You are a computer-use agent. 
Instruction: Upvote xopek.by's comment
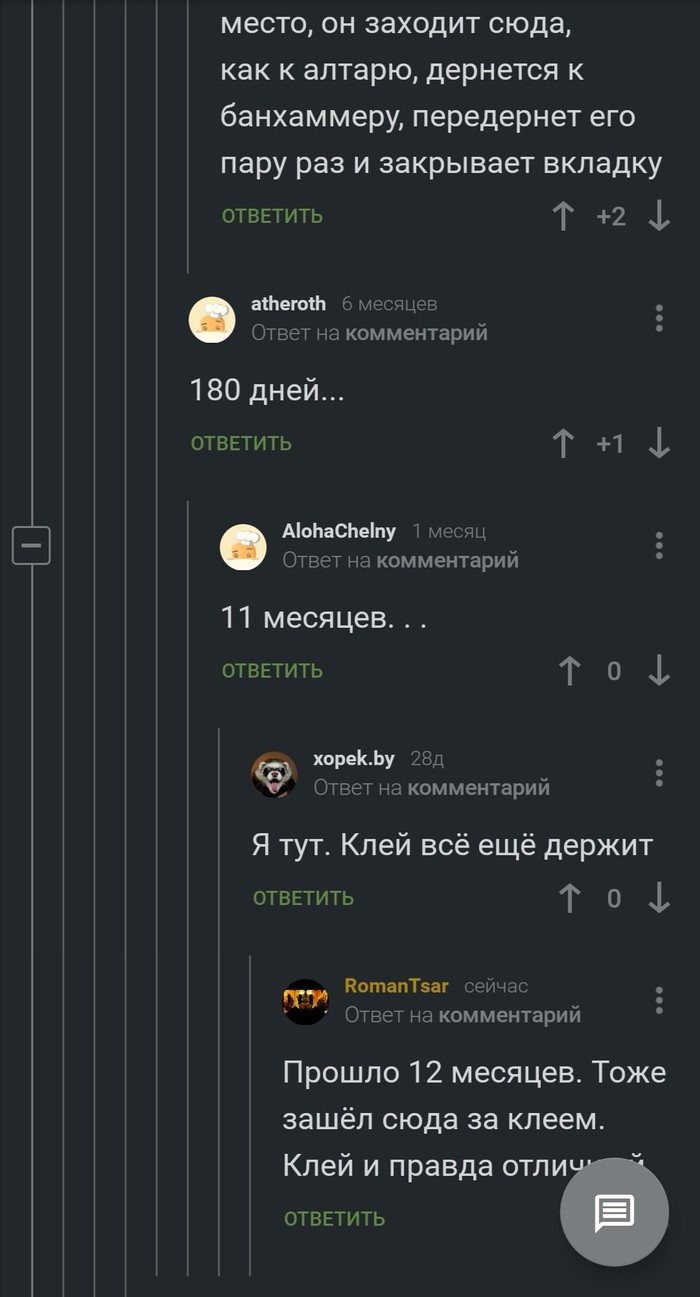(568, 898)
